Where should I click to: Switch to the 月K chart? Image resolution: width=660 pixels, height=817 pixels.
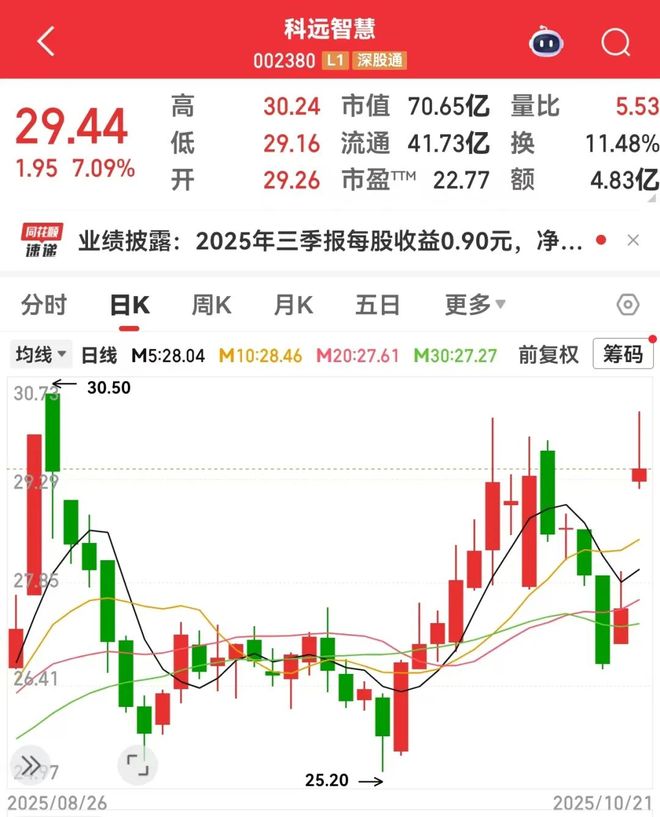pos(293,304)
